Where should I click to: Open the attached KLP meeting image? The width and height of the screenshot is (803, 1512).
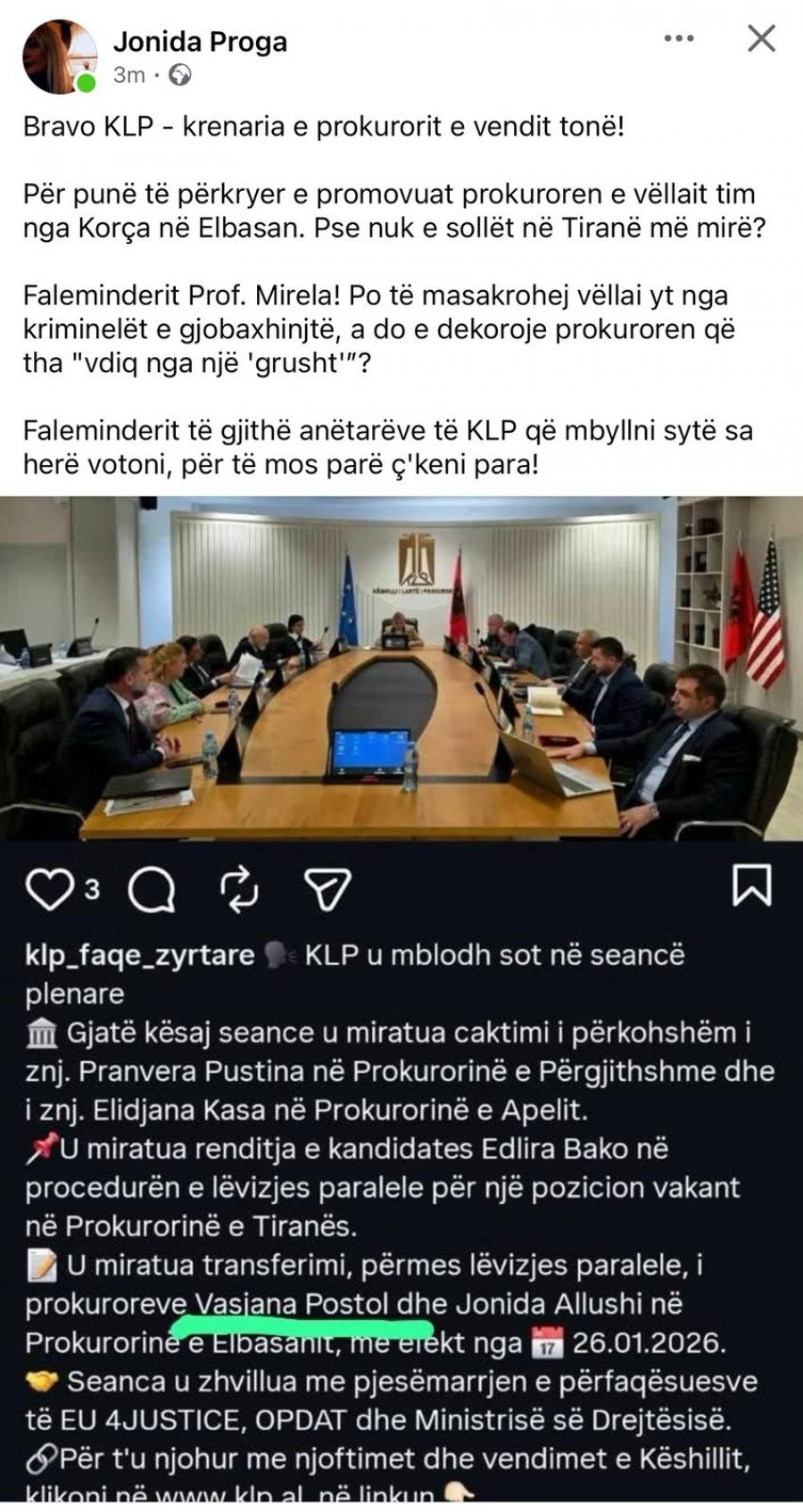tap(401, 668)
